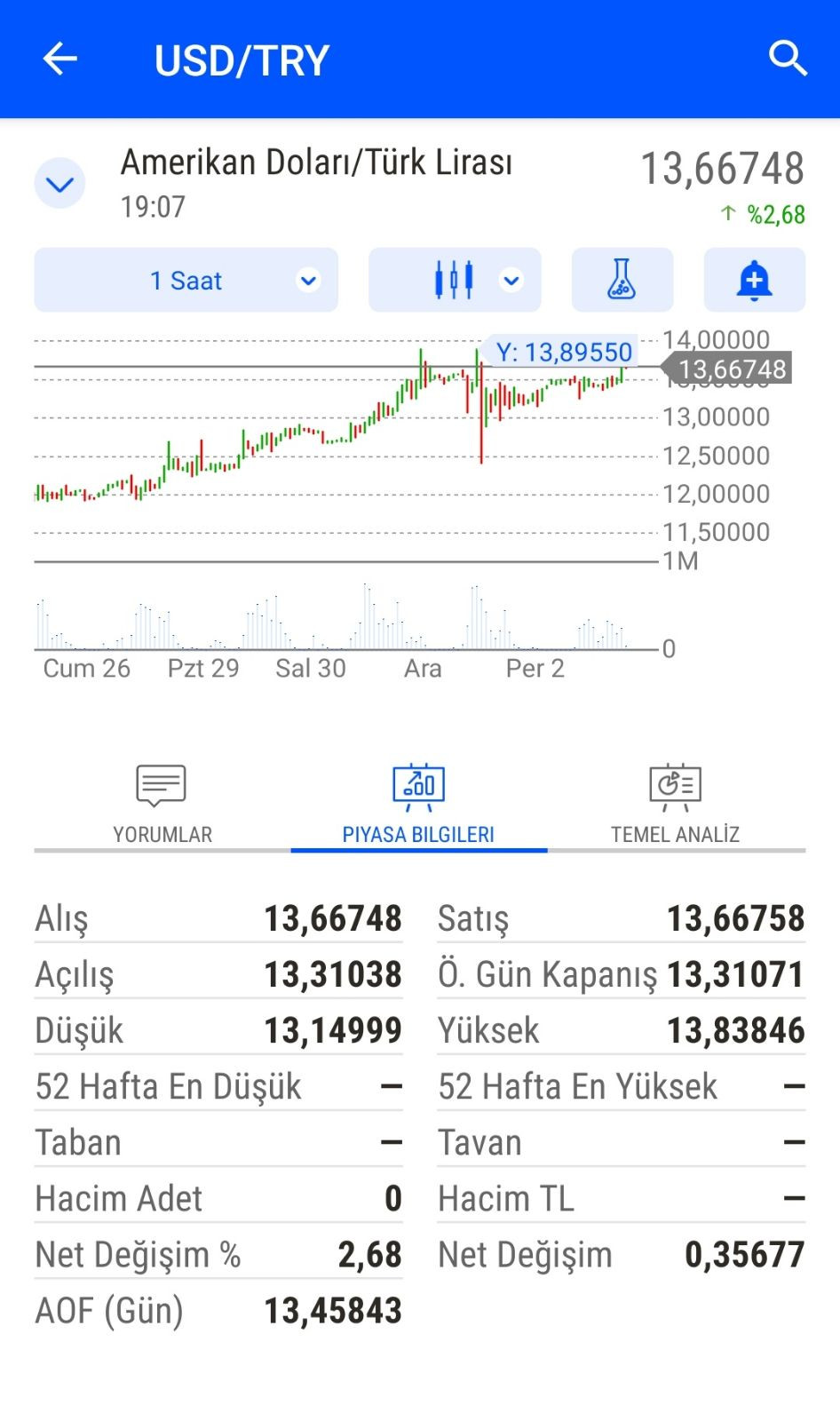Open the chart type dropdown arrow

tap(511, 279)
